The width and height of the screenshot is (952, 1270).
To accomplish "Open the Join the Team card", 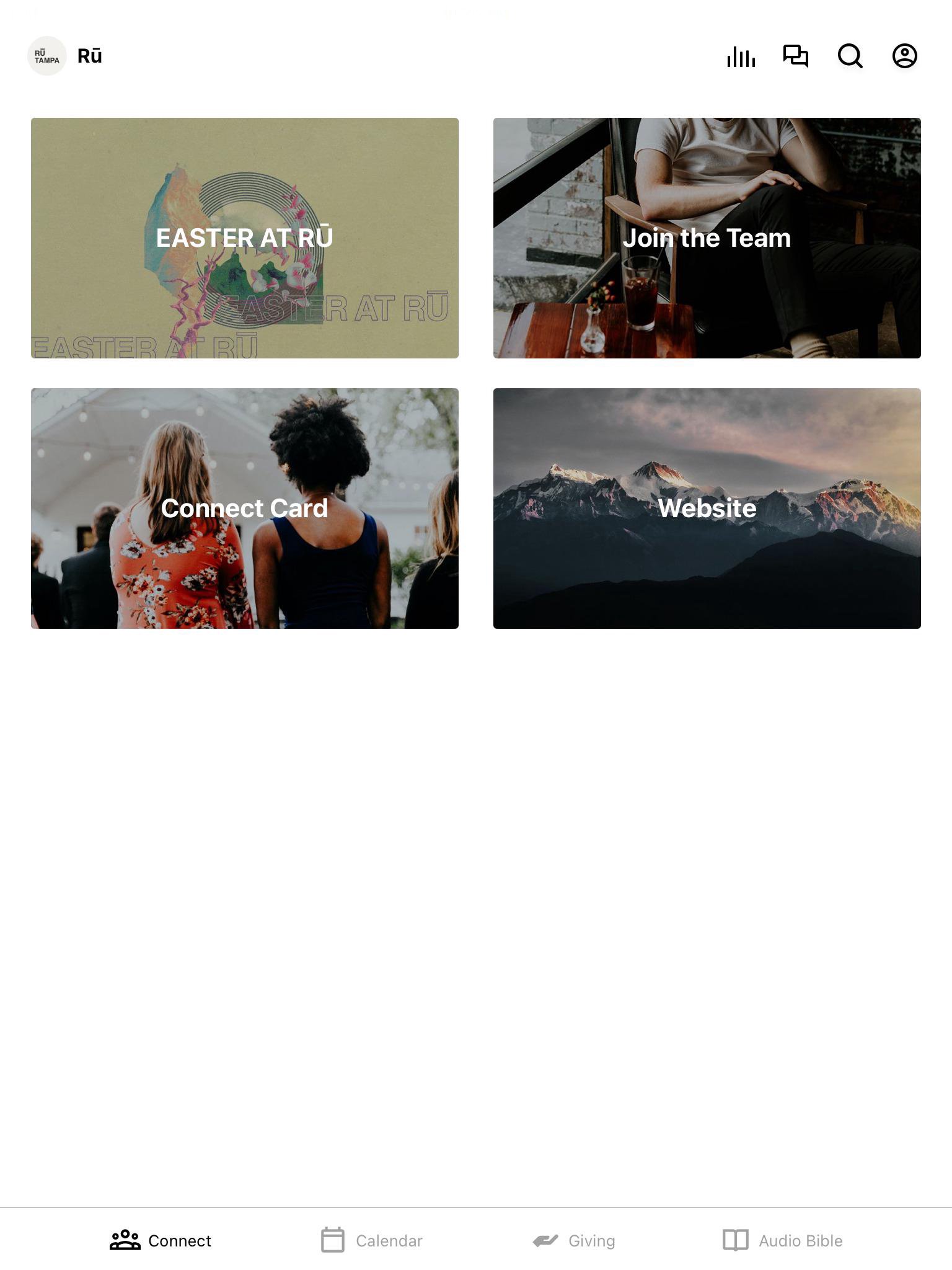I will pos(707,238).
